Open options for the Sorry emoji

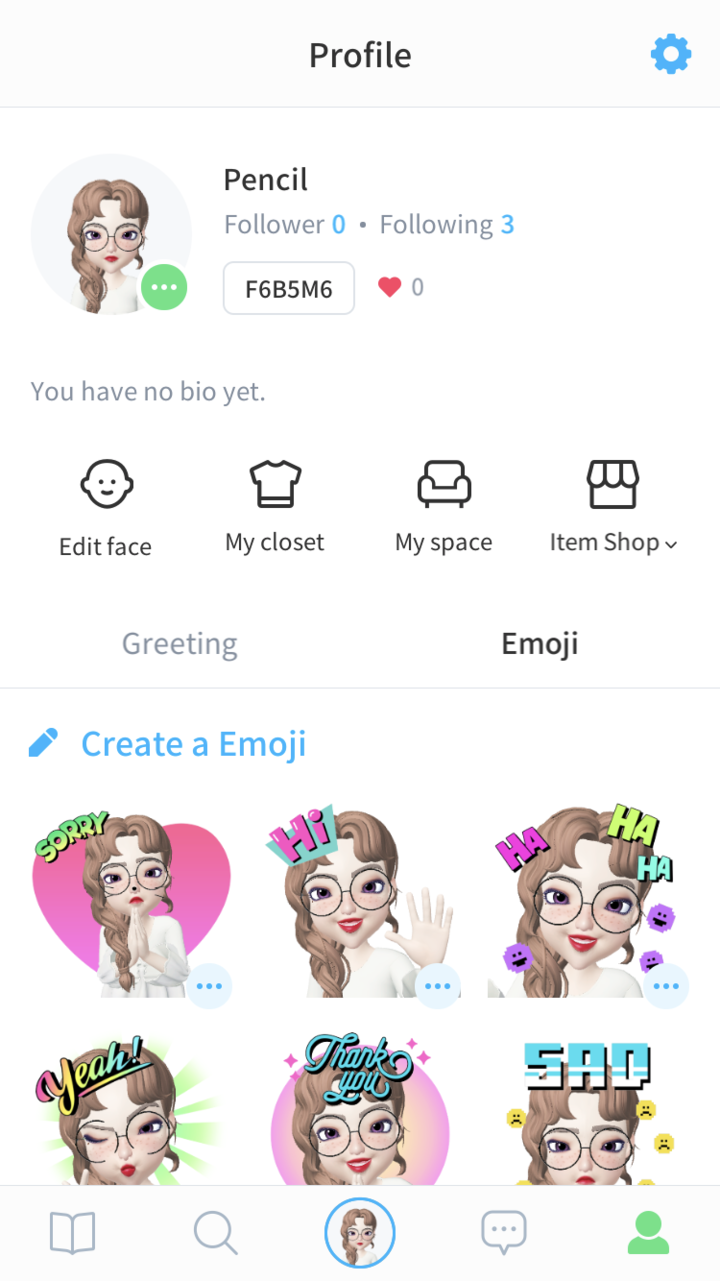[x=209, y=986]
